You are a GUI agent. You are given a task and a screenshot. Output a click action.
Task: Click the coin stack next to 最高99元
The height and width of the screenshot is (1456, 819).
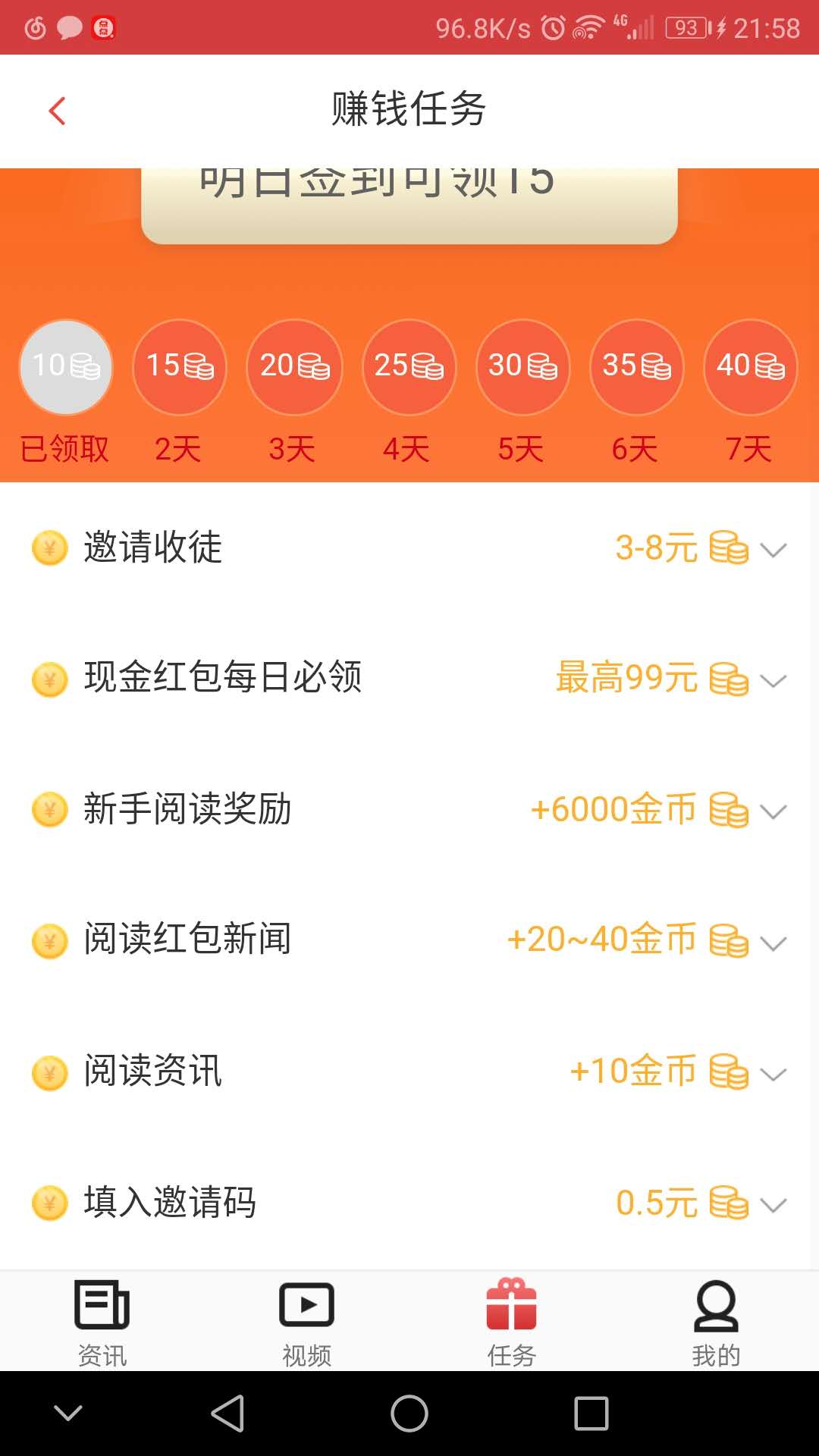[729, 680]
